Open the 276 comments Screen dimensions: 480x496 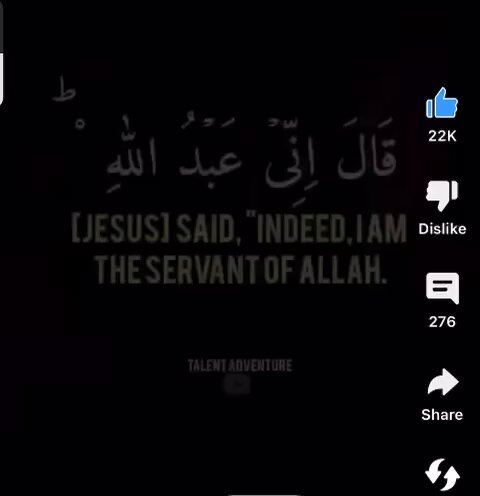442,288
